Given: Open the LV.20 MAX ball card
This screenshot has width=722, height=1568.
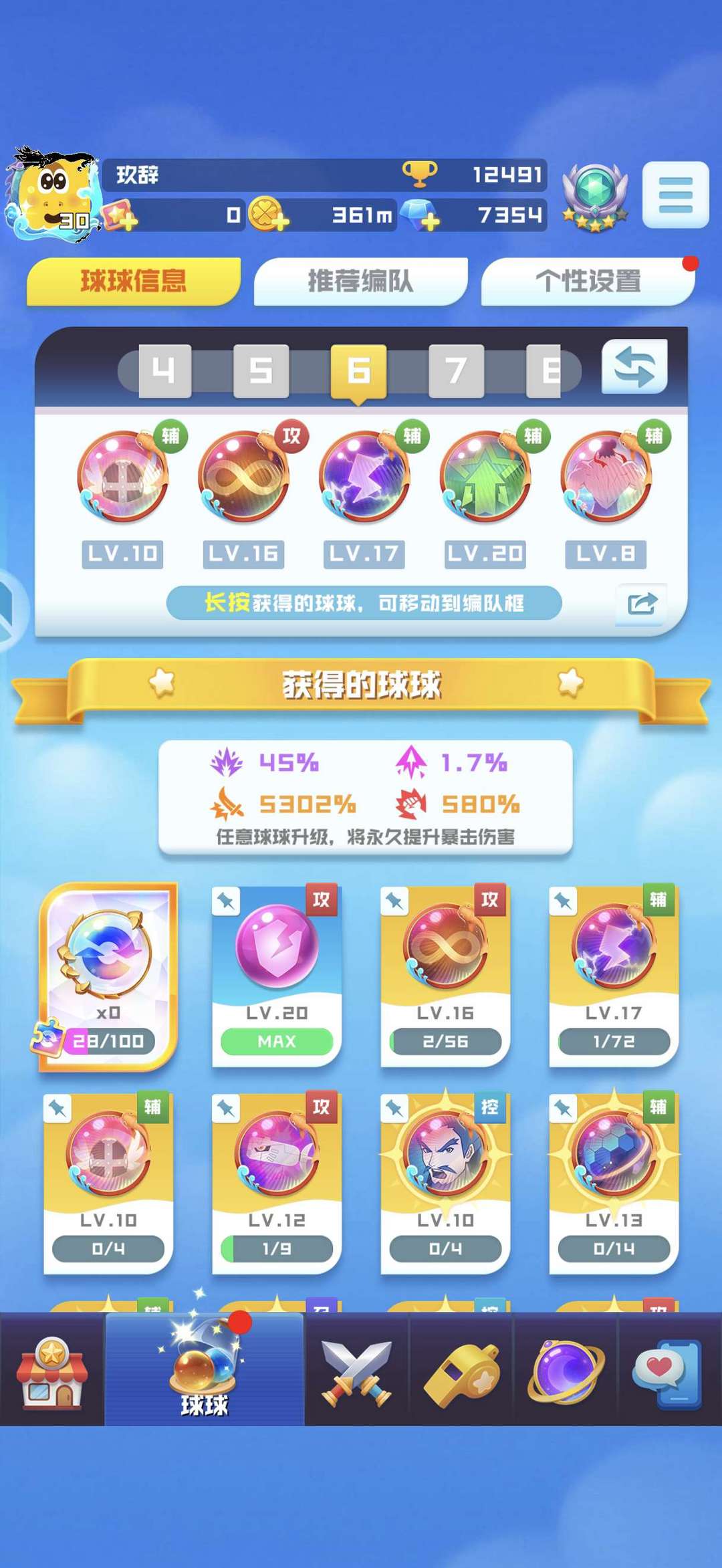Looking at the screenshot, I should (x=277, y=976).
